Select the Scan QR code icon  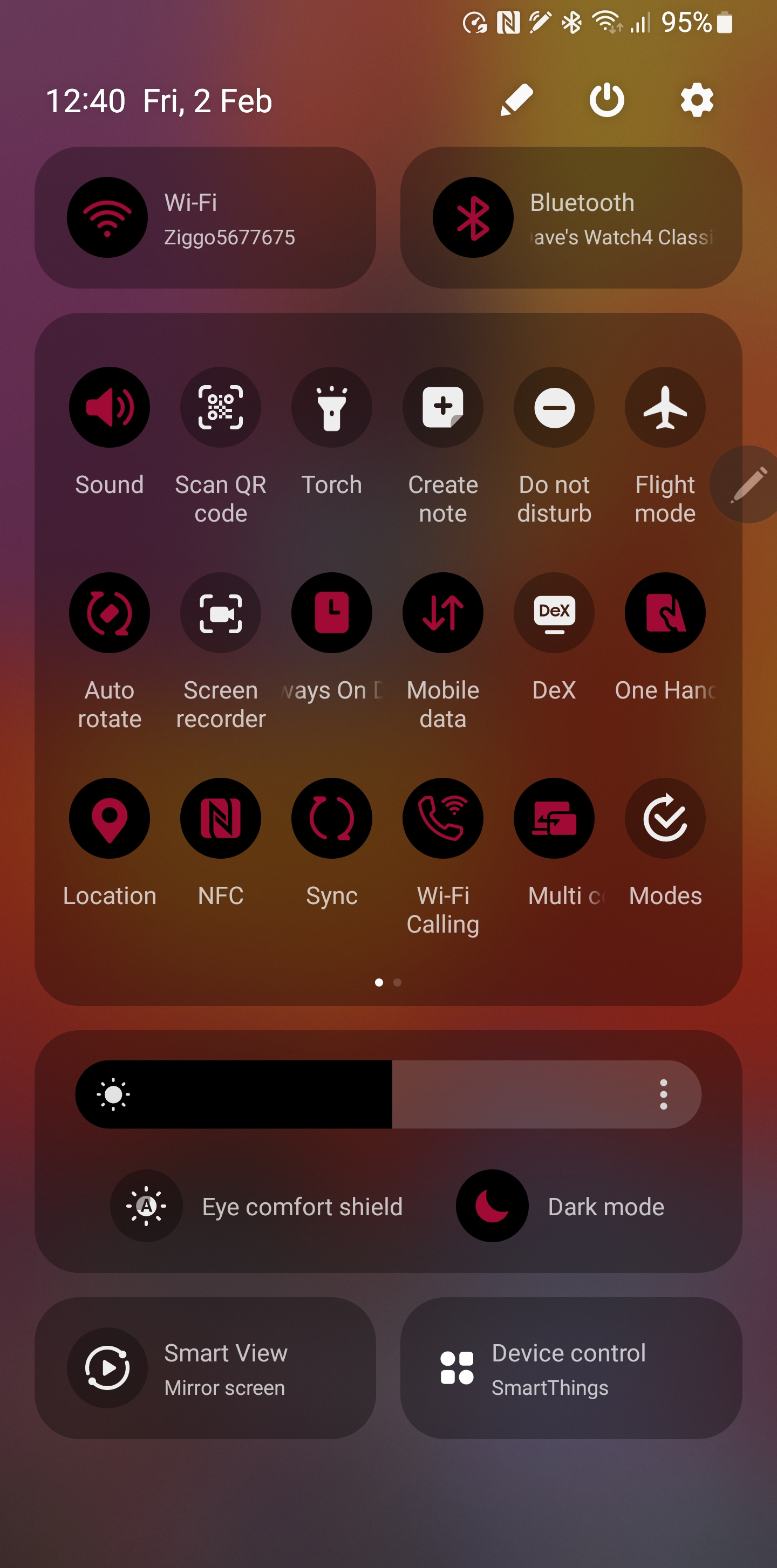(x=221, y=407)
